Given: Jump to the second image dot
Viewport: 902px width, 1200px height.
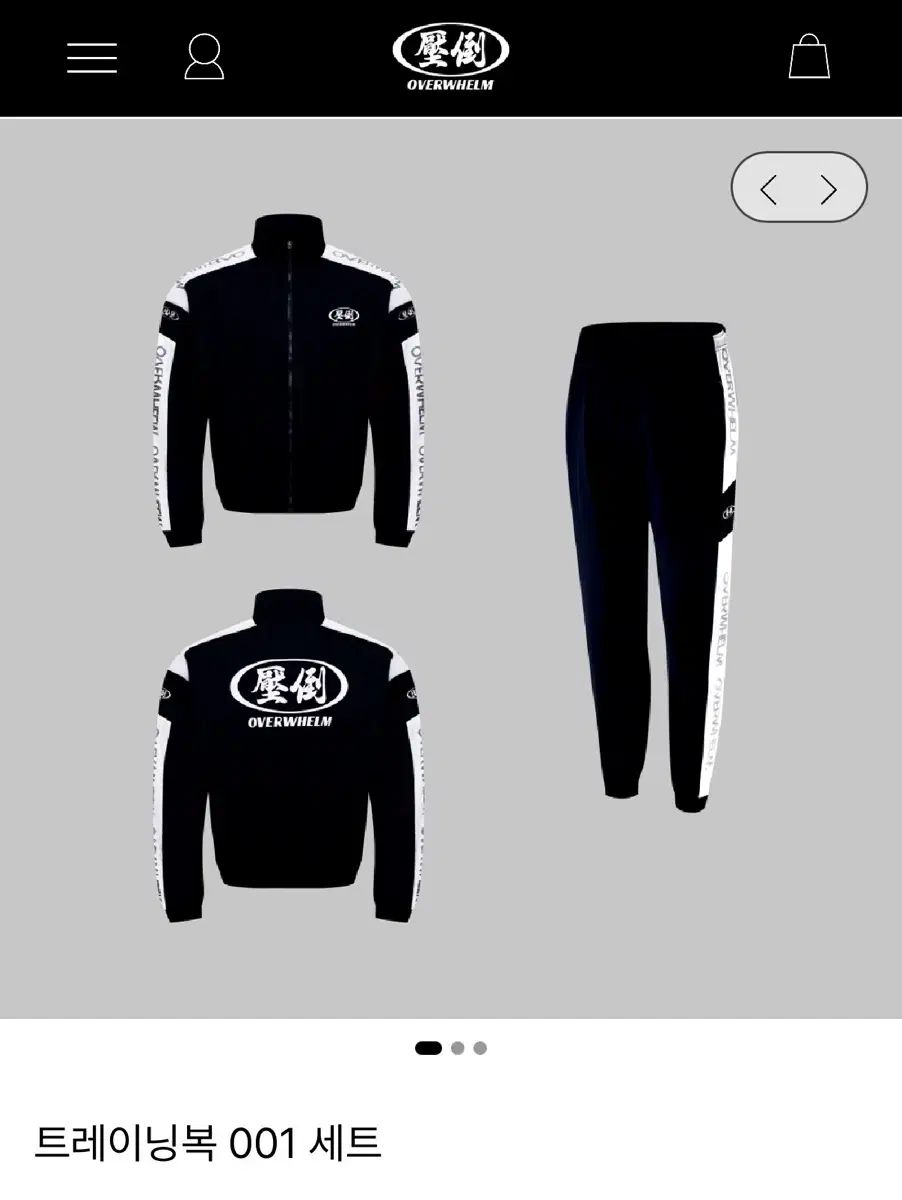Looking at the screenshot, I should 457,1048.
